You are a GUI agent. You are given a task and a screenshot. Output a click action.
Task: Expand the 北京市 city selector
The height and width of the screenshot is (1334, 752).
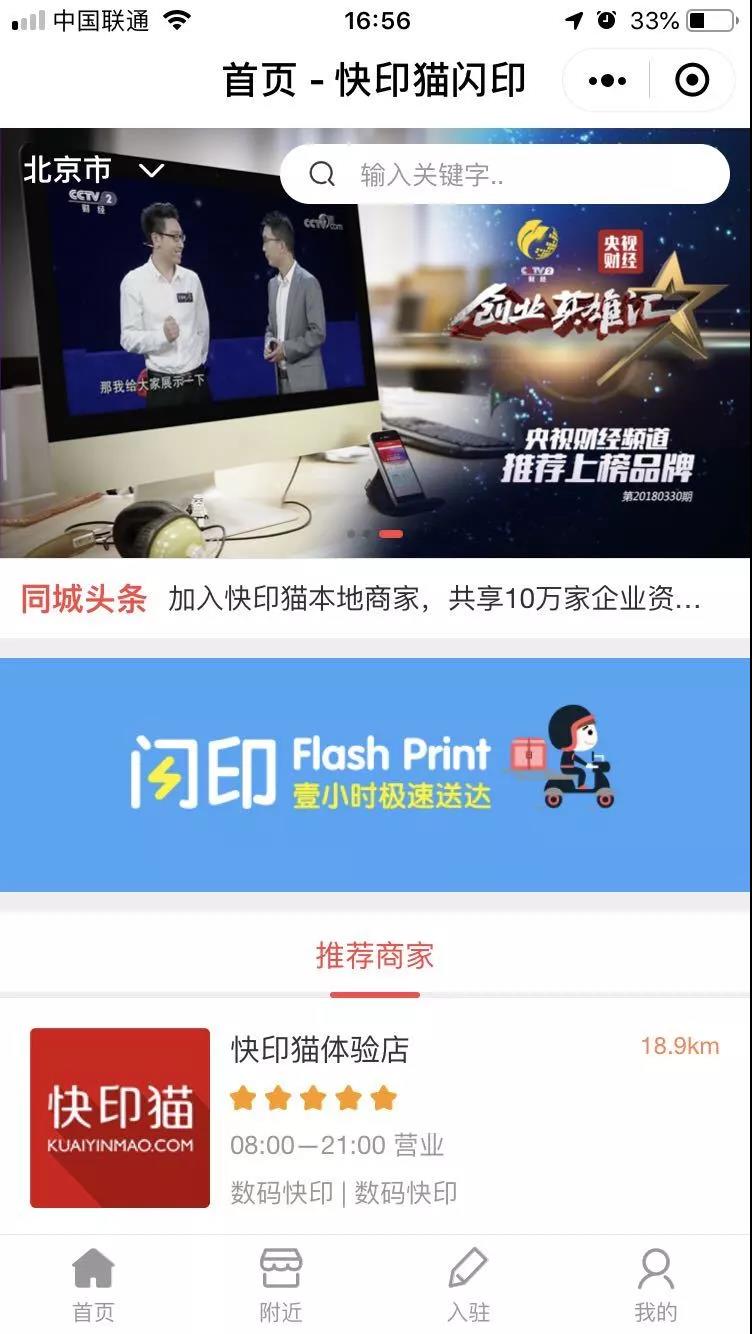pyautogui.click(x=94, y=170)
